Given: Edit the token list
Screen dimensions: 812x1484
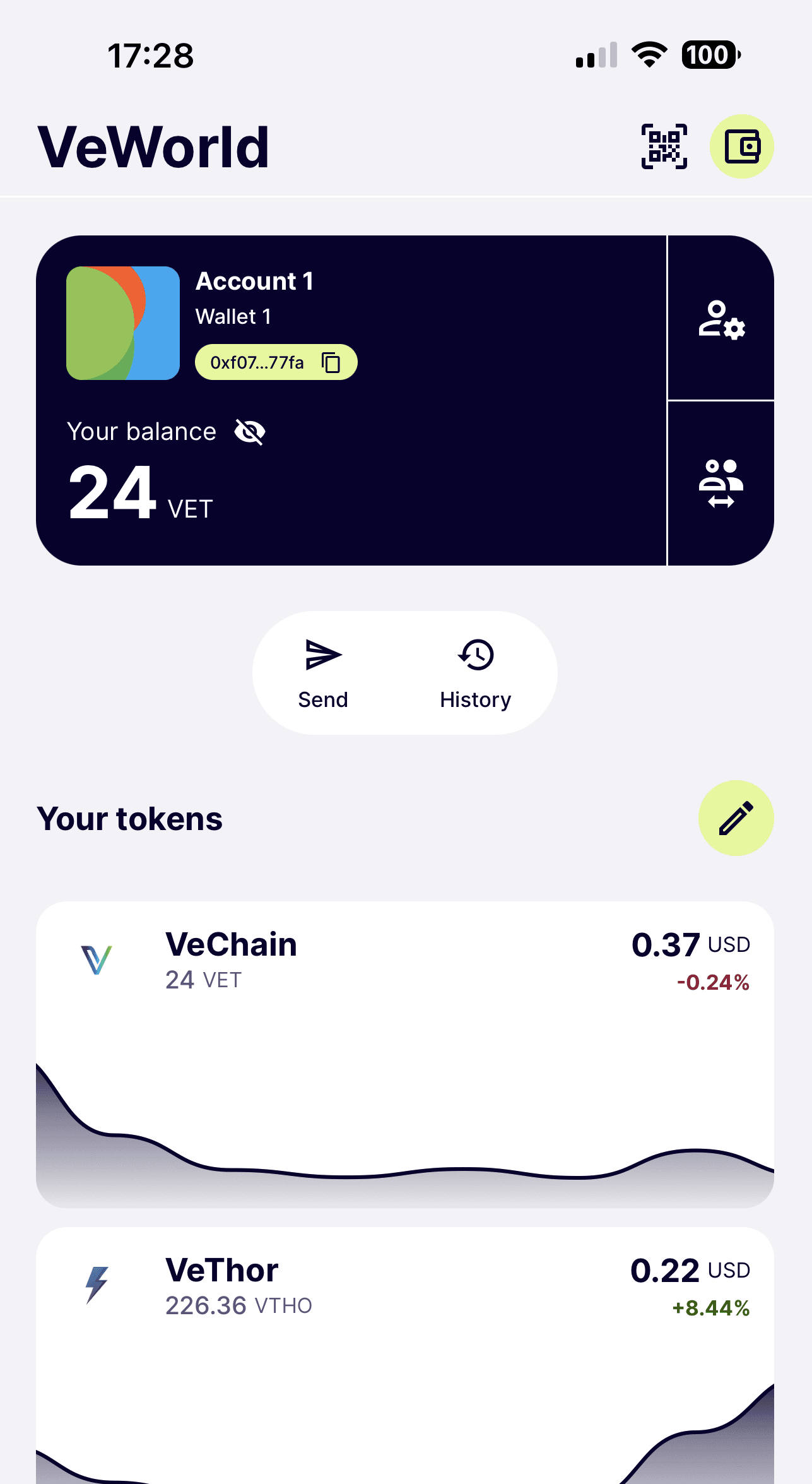Looking at the screenshot, I should tap(736, 818).
